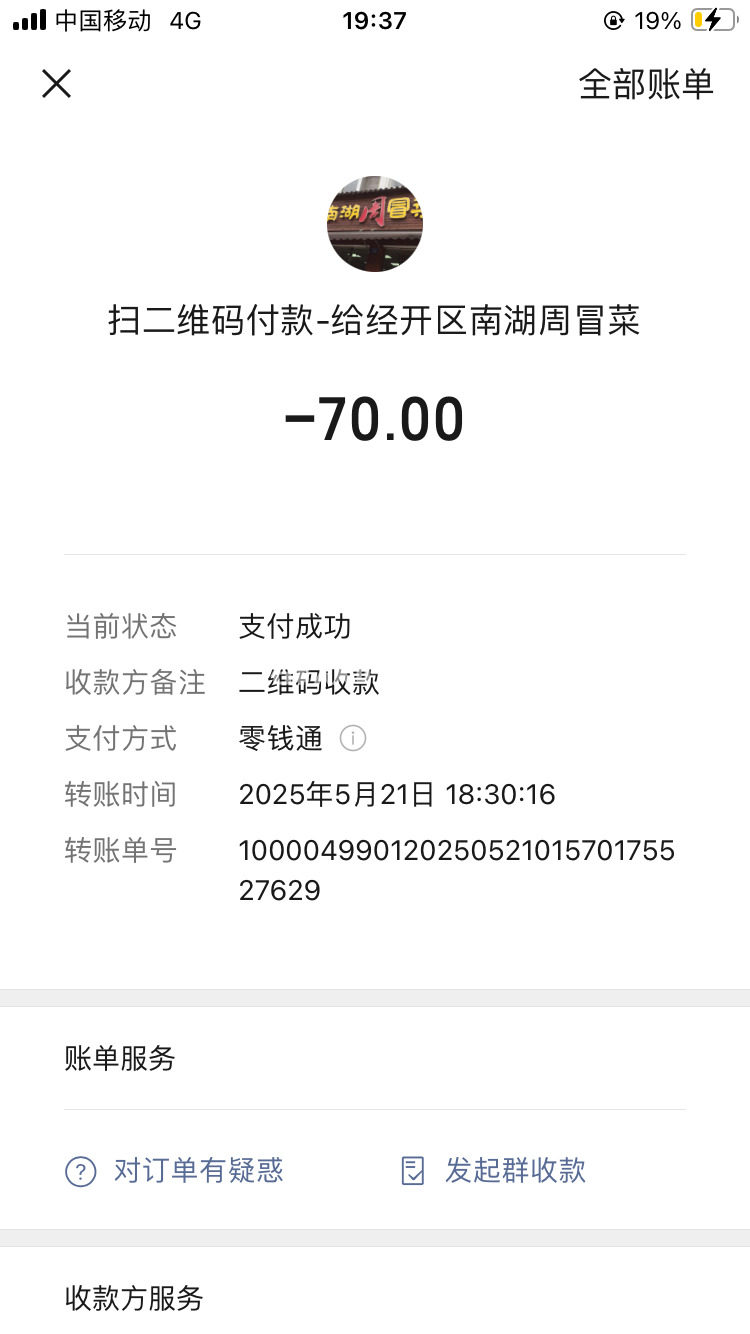Close the payment details page
The width and height of the screenshot is (750, 1334).
56,84
